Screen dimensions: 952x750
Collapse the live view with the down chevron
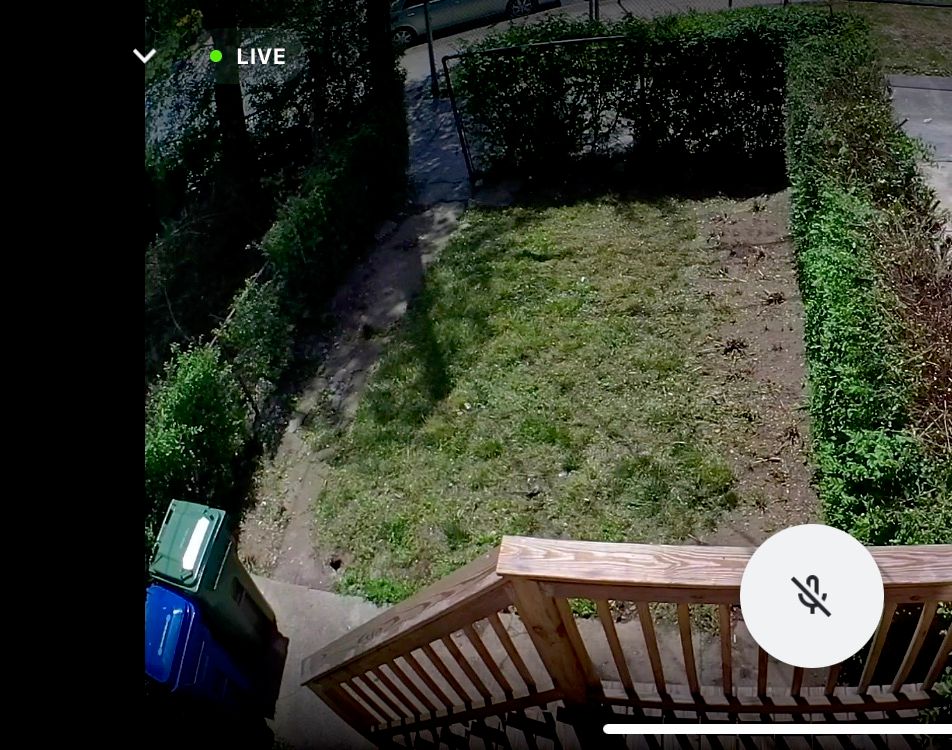pos(144,57)
